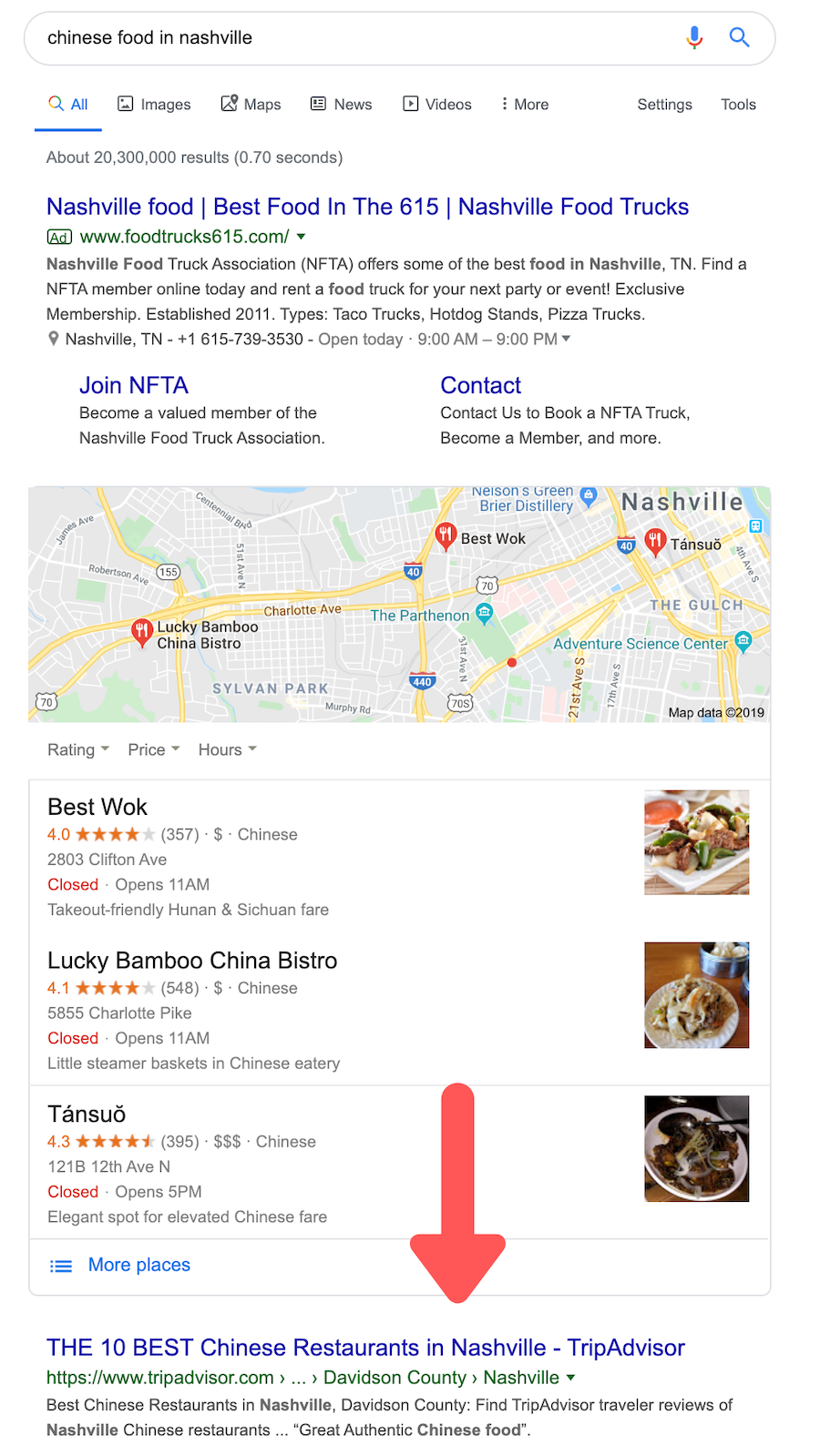Open search Settings

(x=664, y=105)
